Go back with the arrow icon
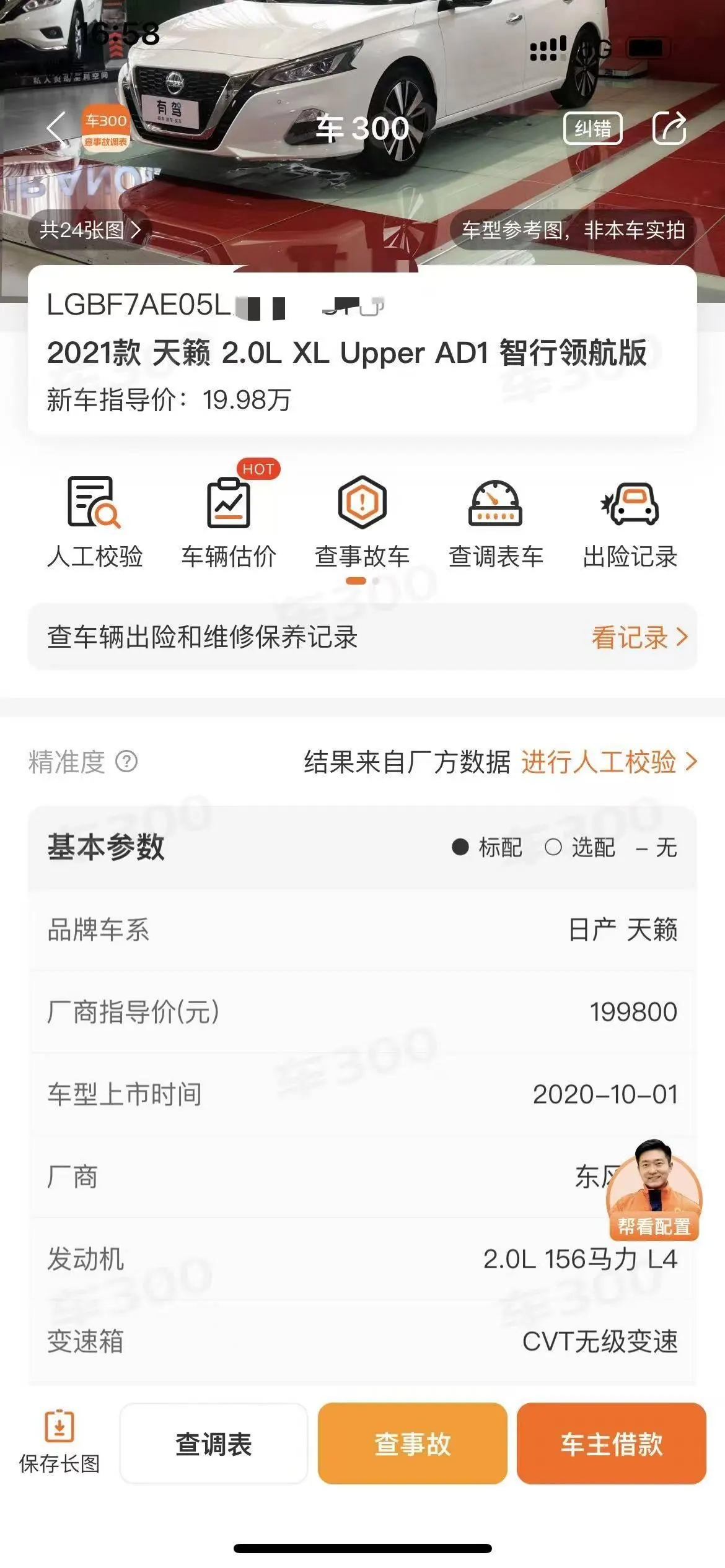The height and width of the screenshot is (1568, 725). click(56, 129)
